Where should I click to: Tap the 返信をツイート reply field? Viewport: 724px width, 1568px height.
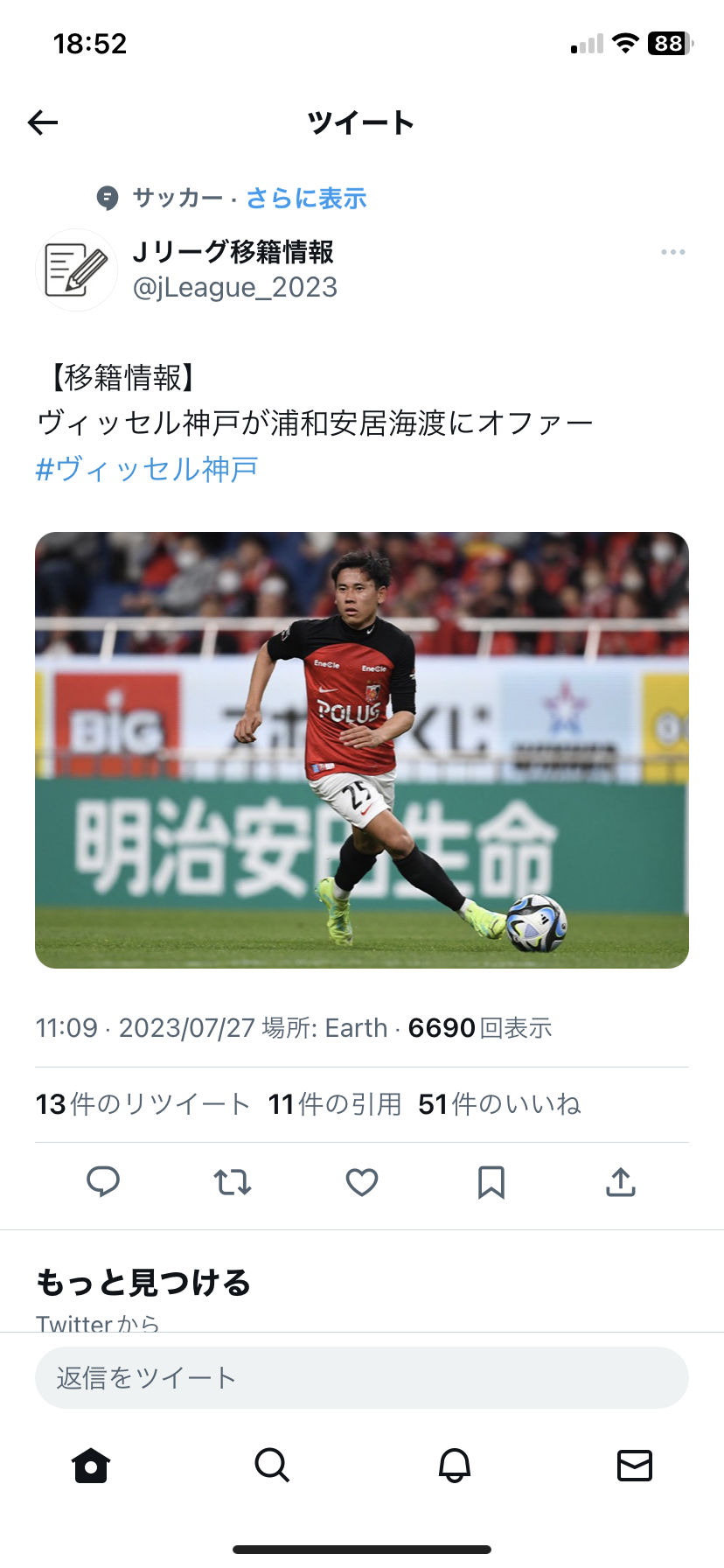(362, 1377)
